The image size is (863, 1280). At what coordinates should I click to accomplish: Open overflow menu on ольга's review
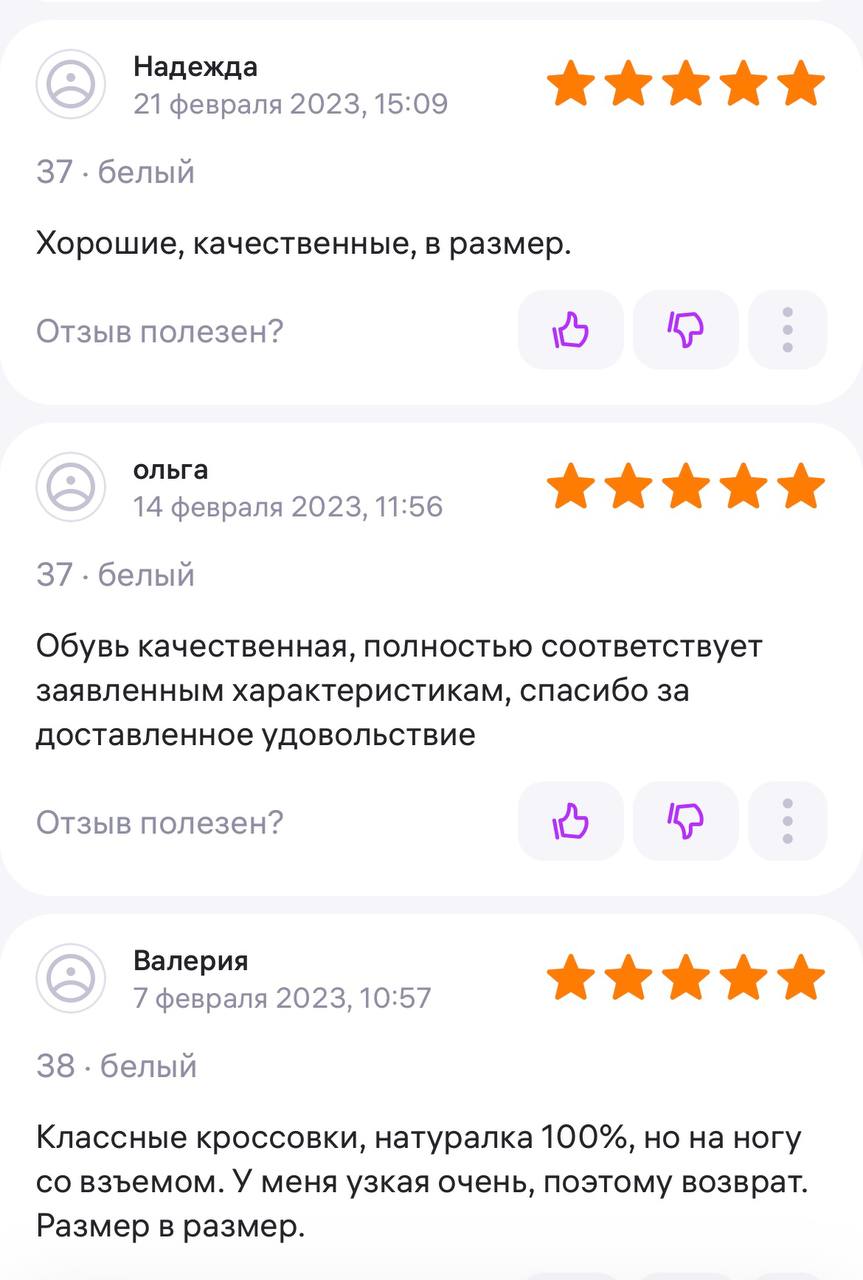pos(788,821)
